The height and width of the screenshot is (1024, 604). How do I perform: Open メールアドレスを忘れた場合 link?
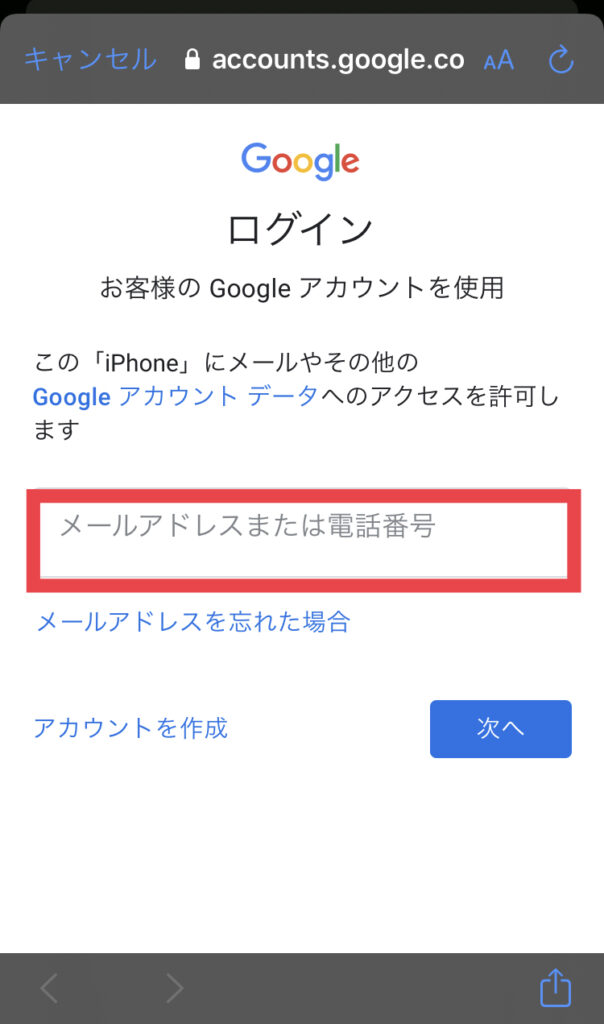click(x=193, y=622)
